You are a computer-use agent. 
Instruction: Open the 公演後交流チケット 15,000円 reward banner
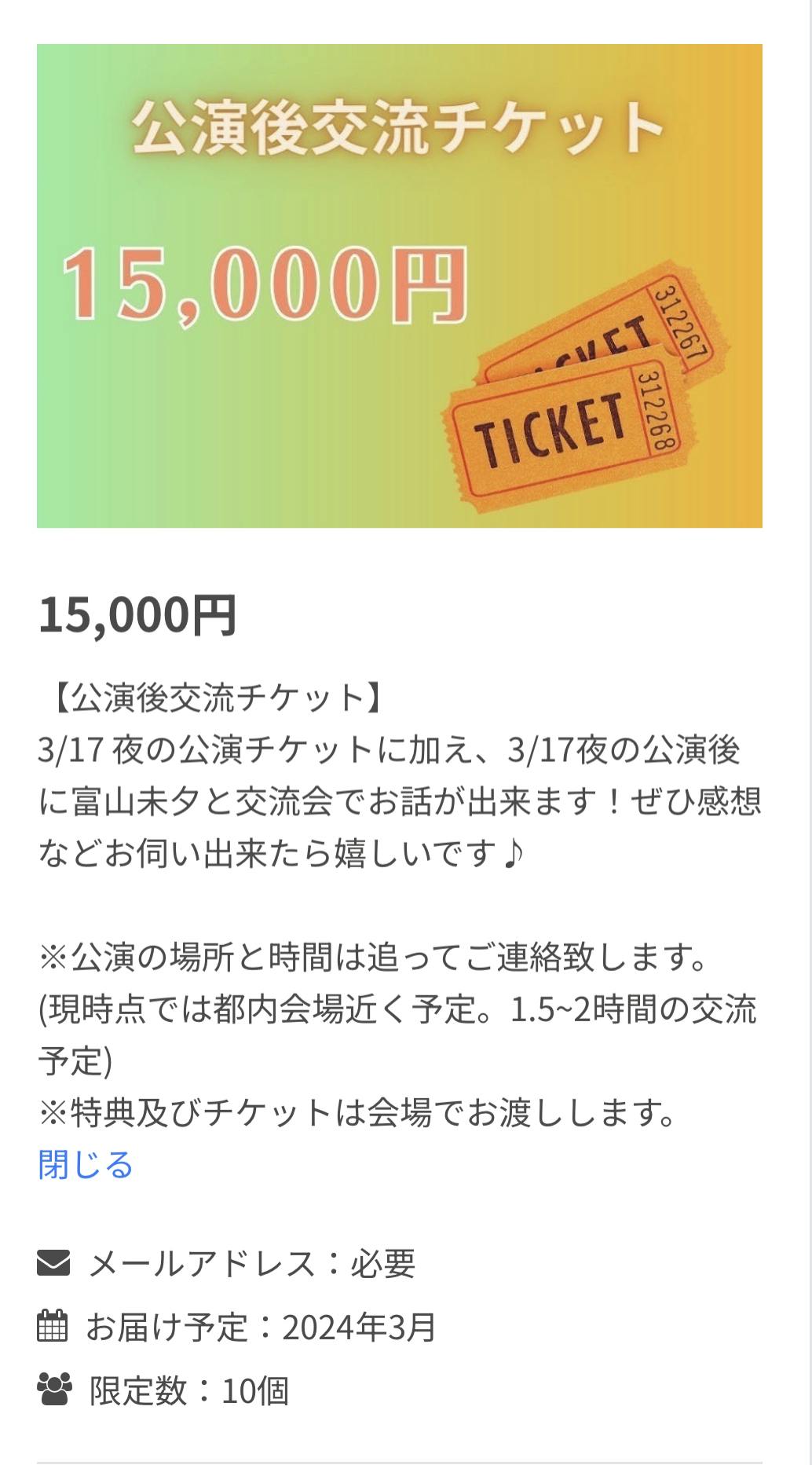pyautogui.click(x=399, y=286)
